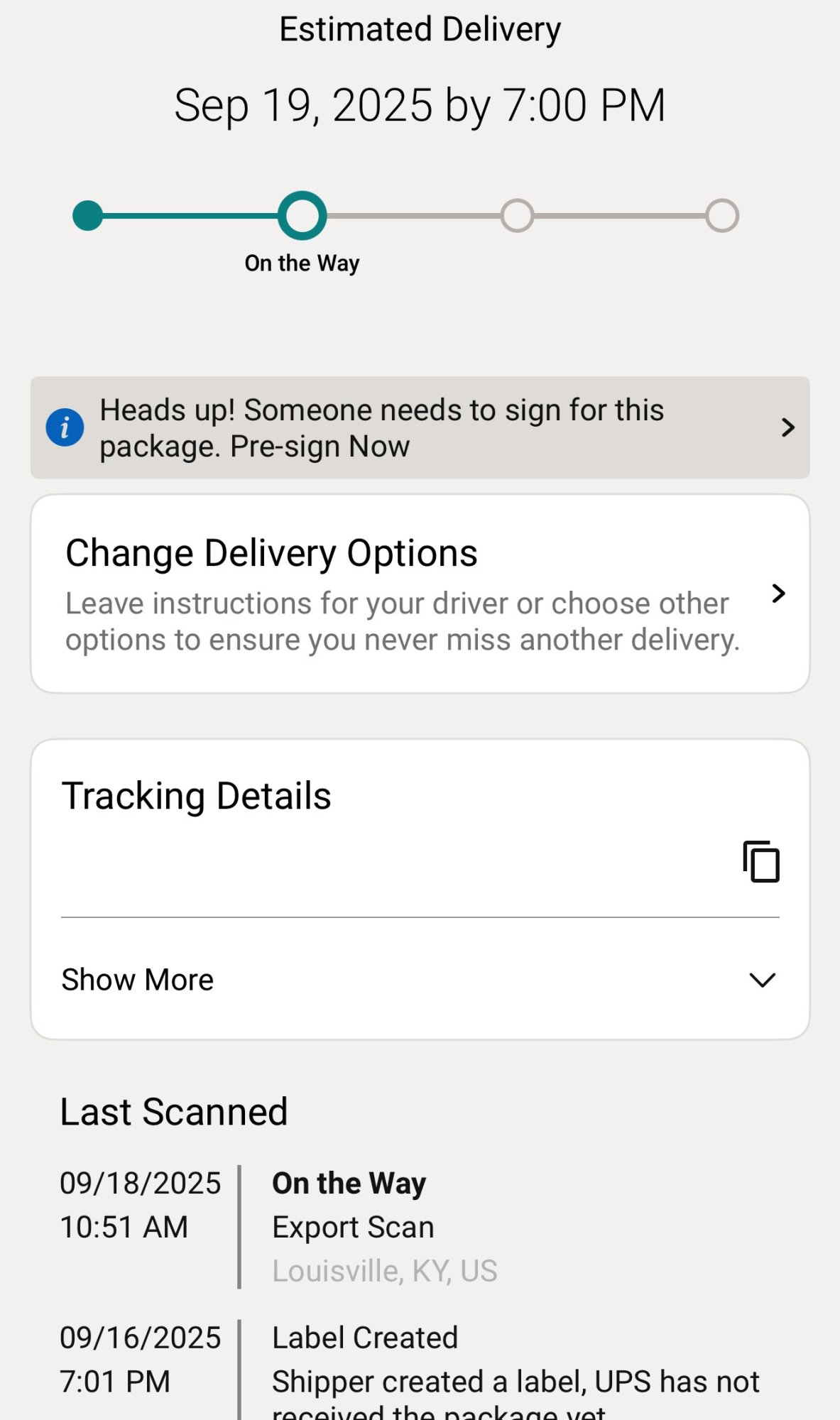Copy the tracking number
The width and height of the screenshot is (840, 1420).
pyautogui.click(x=760, y=861)
